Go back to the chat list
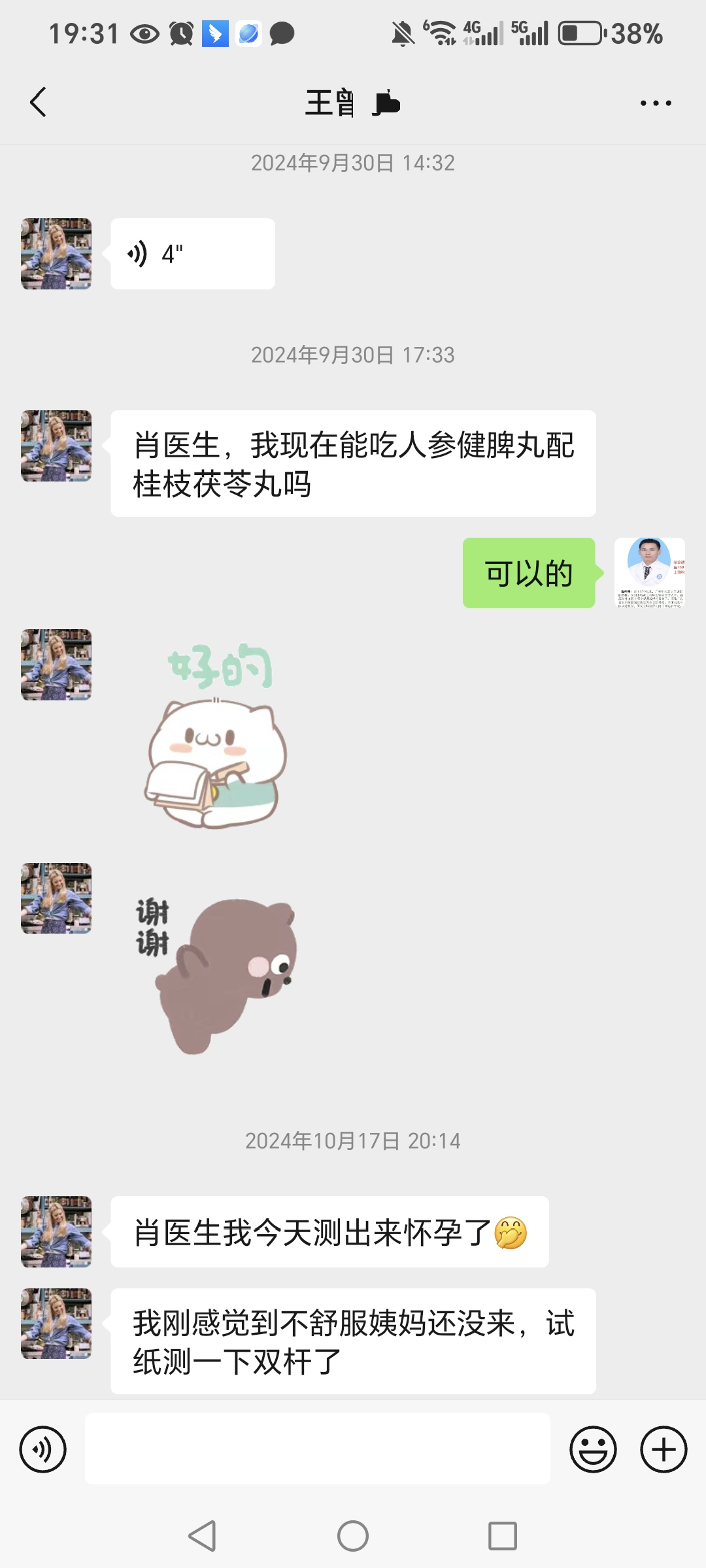The height and width of the screenshot is (1568, 706). tap(39, 103)
